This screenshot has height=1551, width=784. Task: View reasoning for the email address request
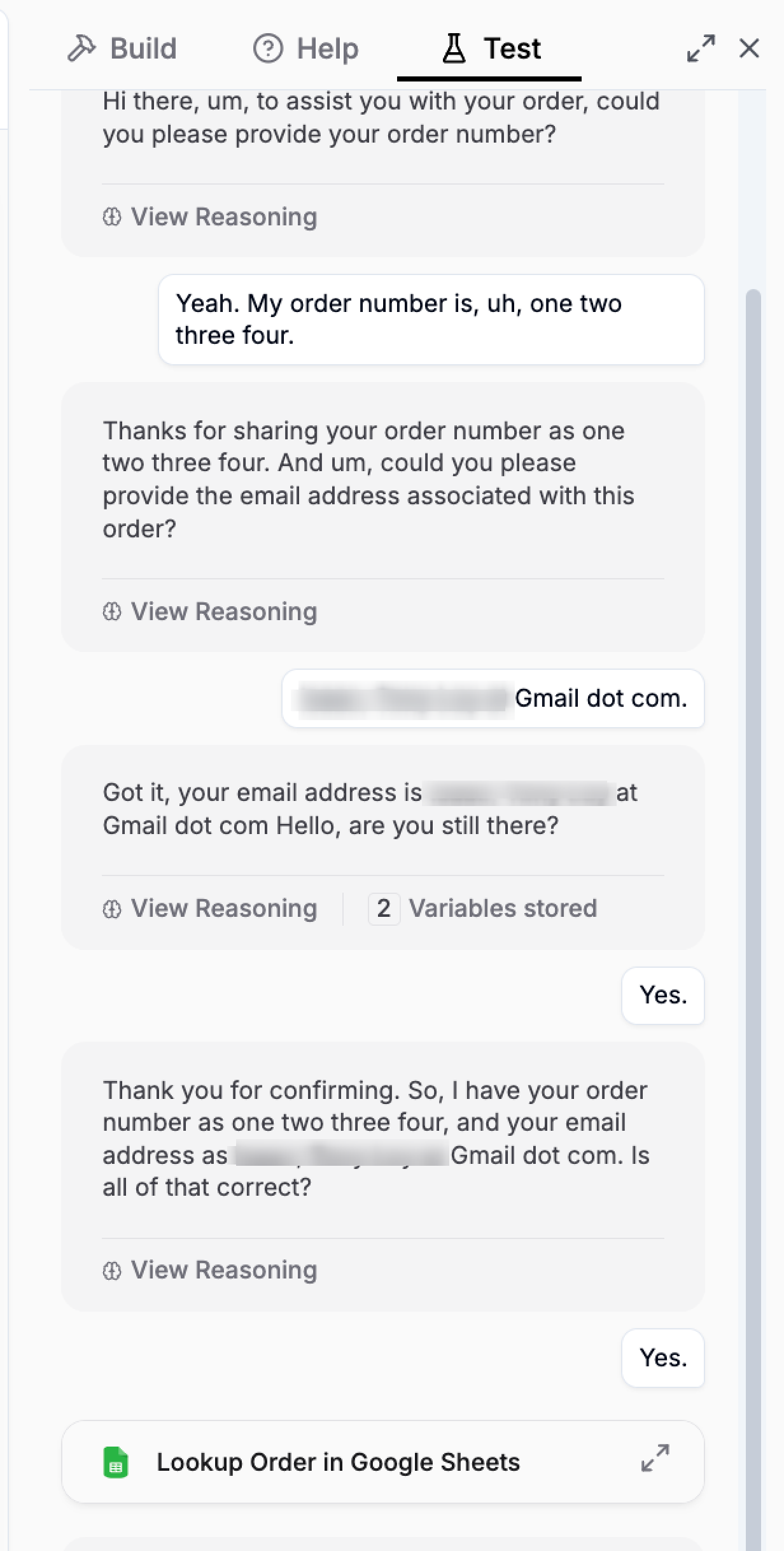point(210,612)
